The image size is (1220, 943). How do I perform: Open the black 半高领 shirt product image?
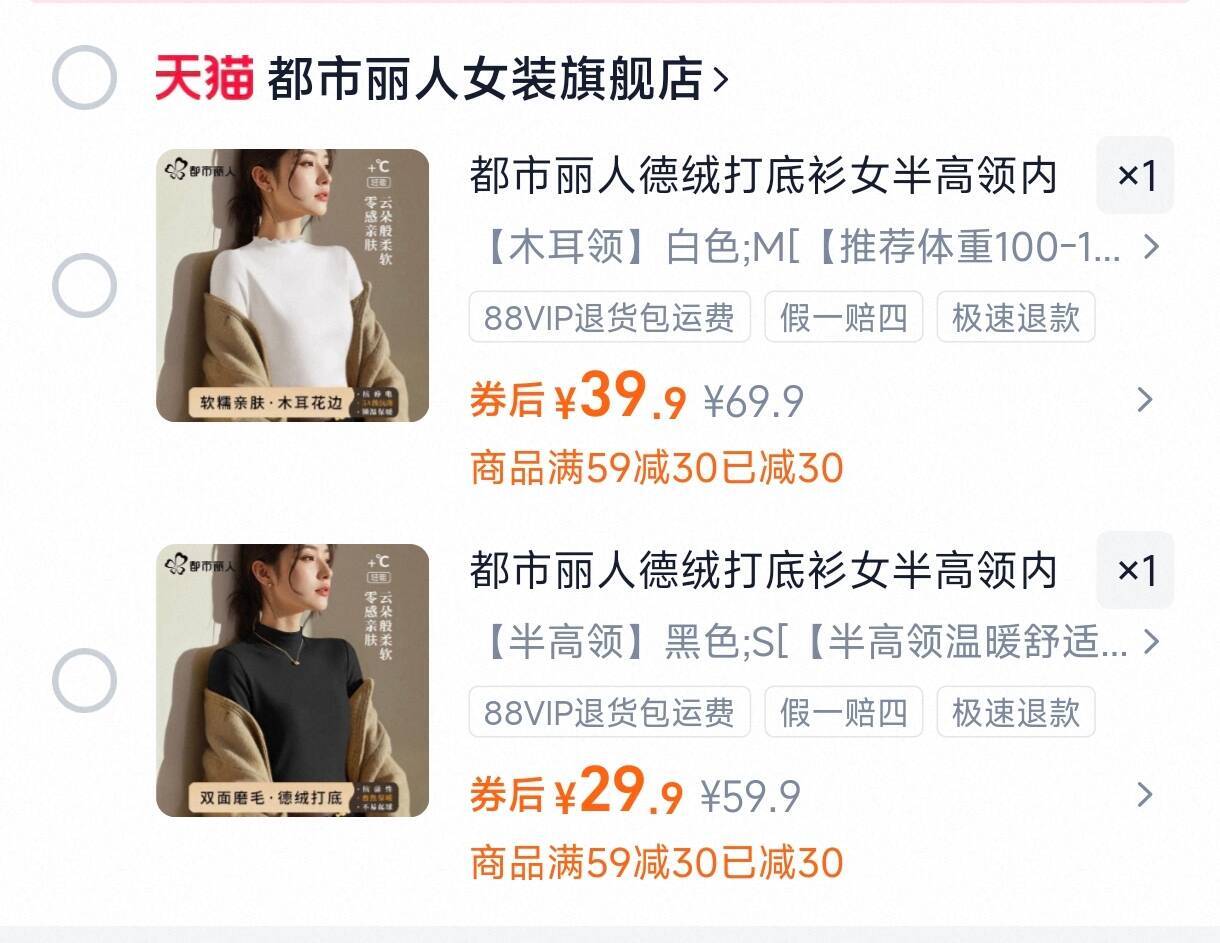[292, 681]
